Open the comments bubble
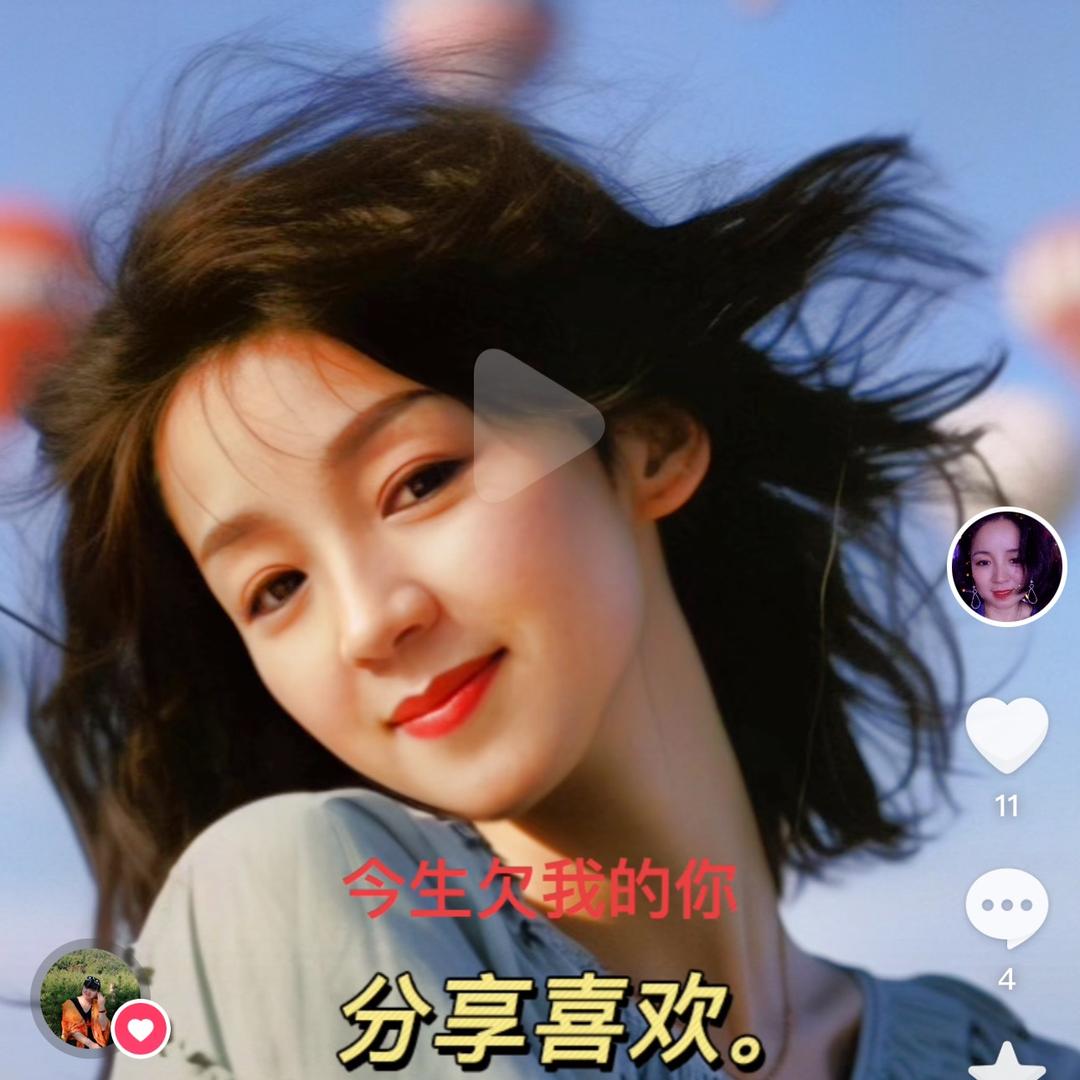Viewport: 1080px width, 1080px height. coord(1006,906)
